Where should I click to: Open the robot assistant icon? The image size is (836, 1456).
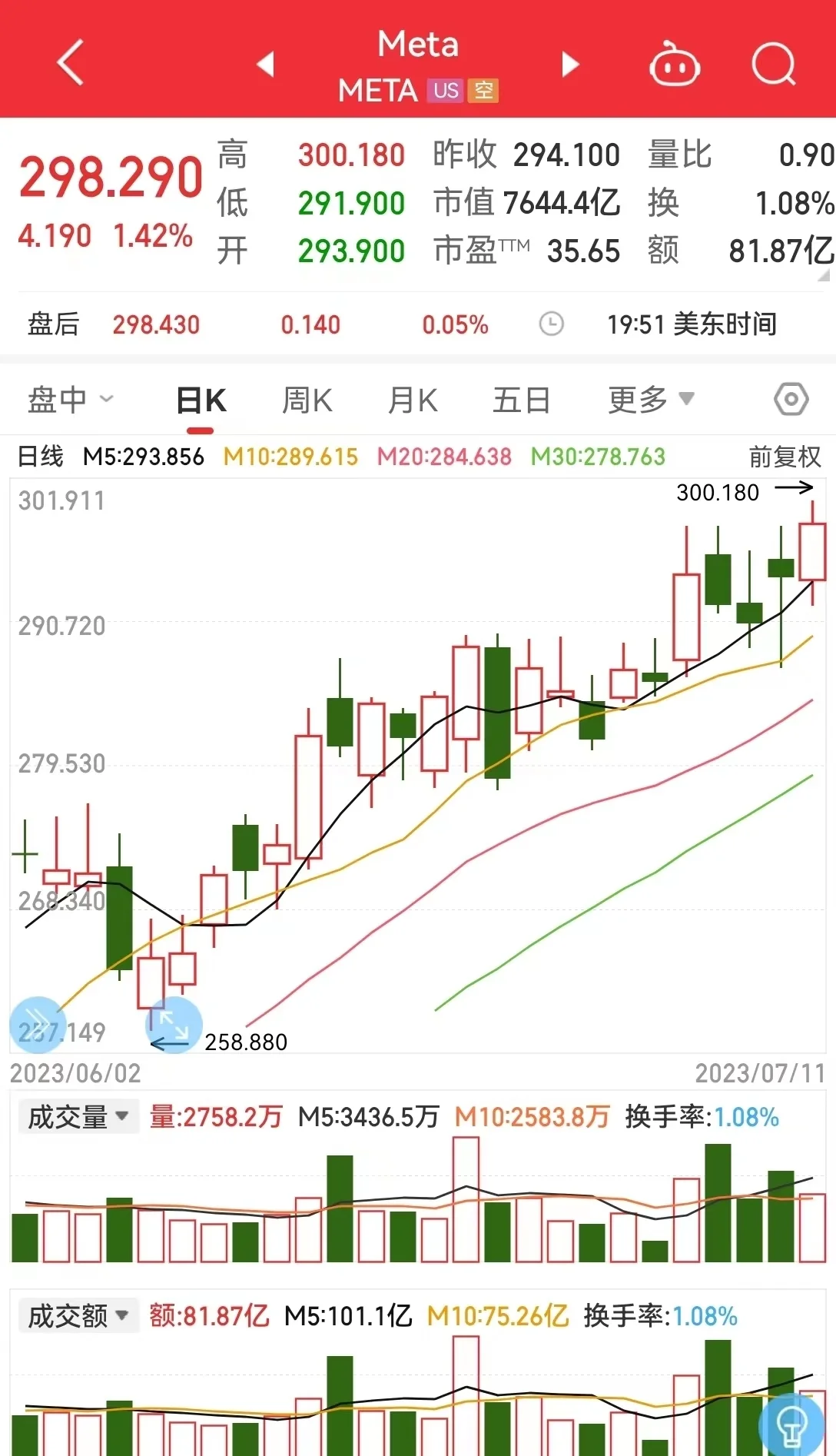coord(674,65)
